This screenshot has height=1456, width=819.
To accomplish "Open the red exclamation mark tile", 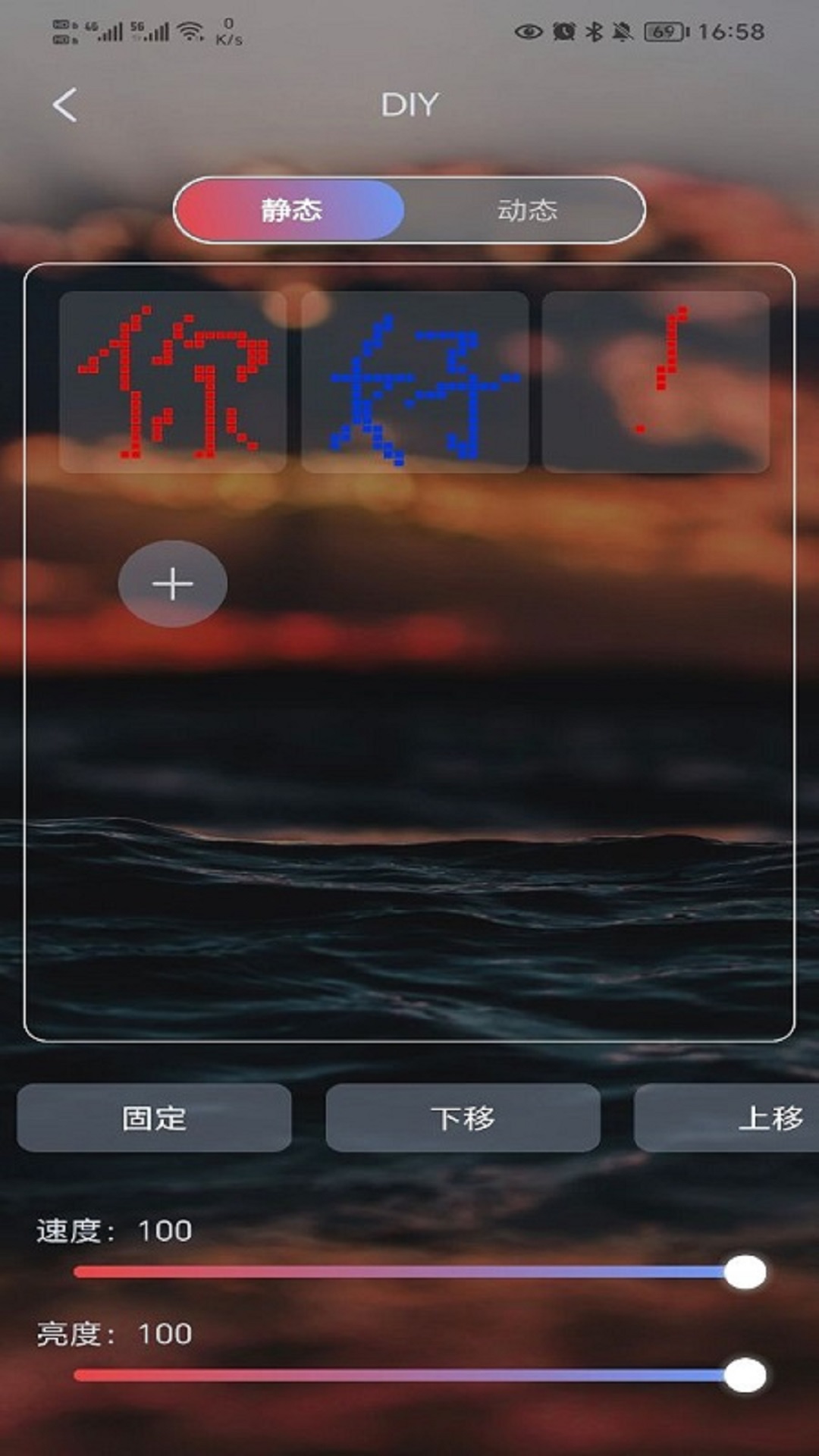I will [x=656, y=382].
